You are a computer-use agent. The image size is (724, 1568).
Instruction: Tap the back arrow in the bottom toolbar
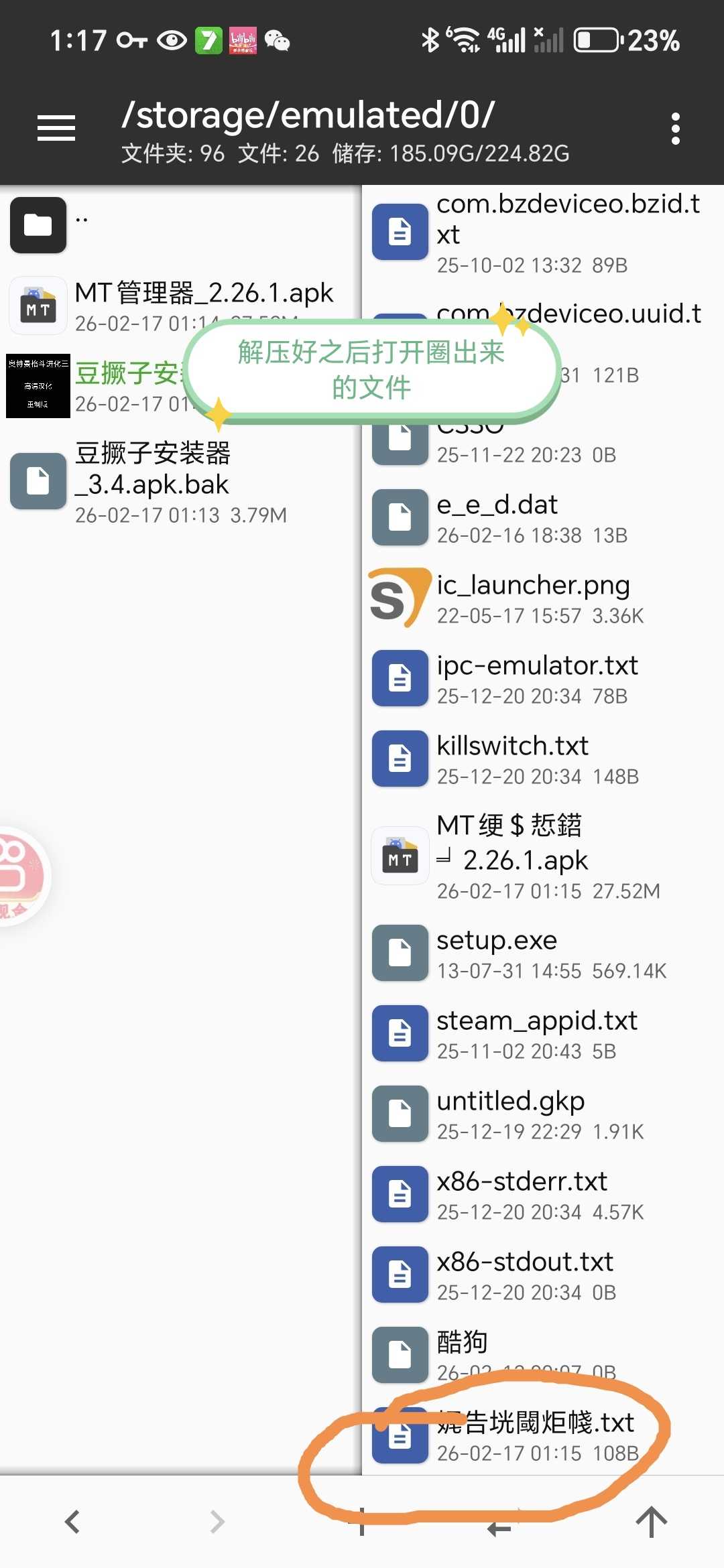[72, 1522]
